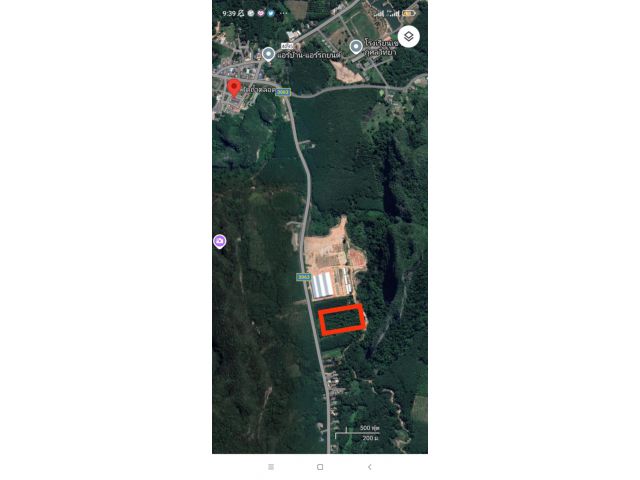
Task: Open the map layers button
Action: [408, 36]
